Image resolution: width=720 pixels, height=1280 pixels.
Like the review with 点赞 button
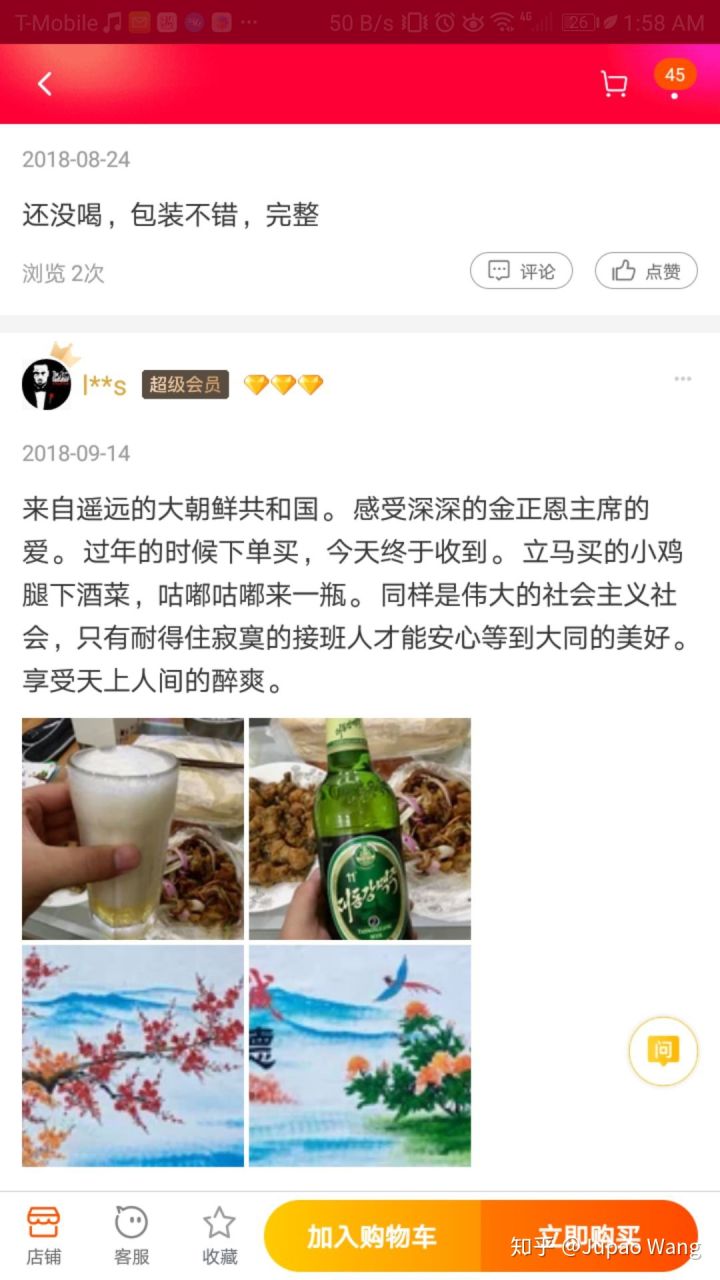coord(646,271)
